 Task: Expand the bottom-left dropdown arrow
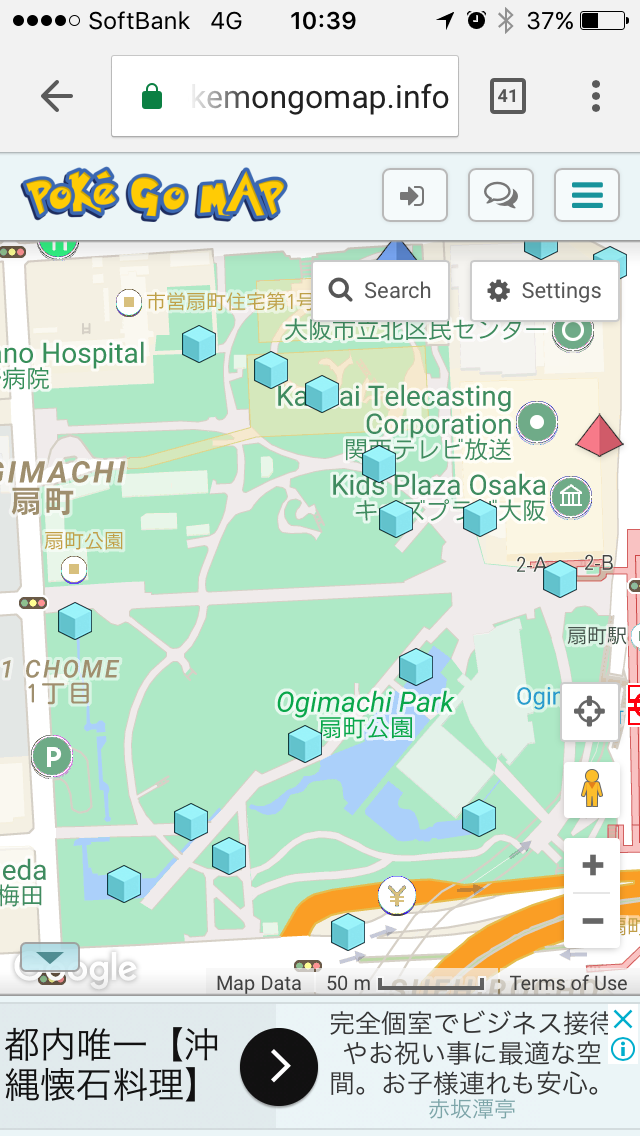coord(50,957)
